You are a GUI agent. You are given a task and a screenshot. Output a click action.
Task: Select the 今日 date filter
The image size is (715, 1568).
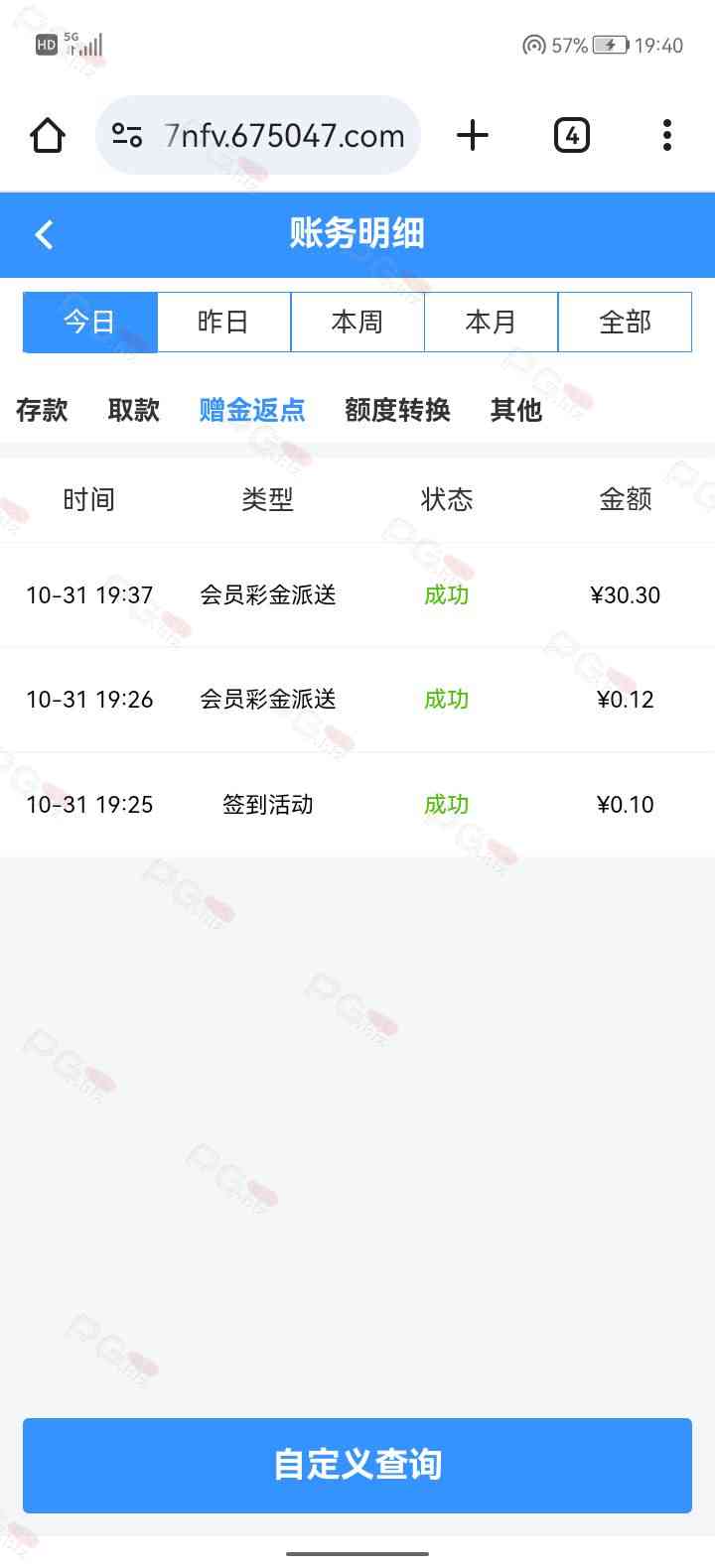(90, 323)
